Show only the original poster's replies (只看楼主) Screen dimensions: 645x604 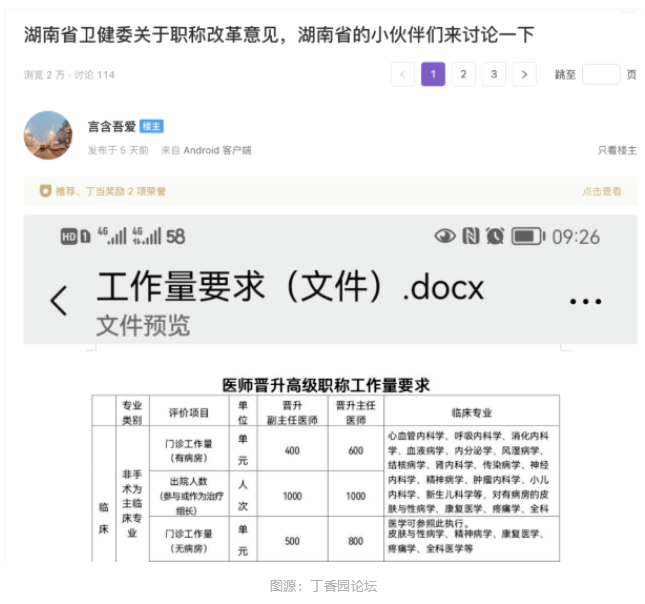[x=616, y=150]
